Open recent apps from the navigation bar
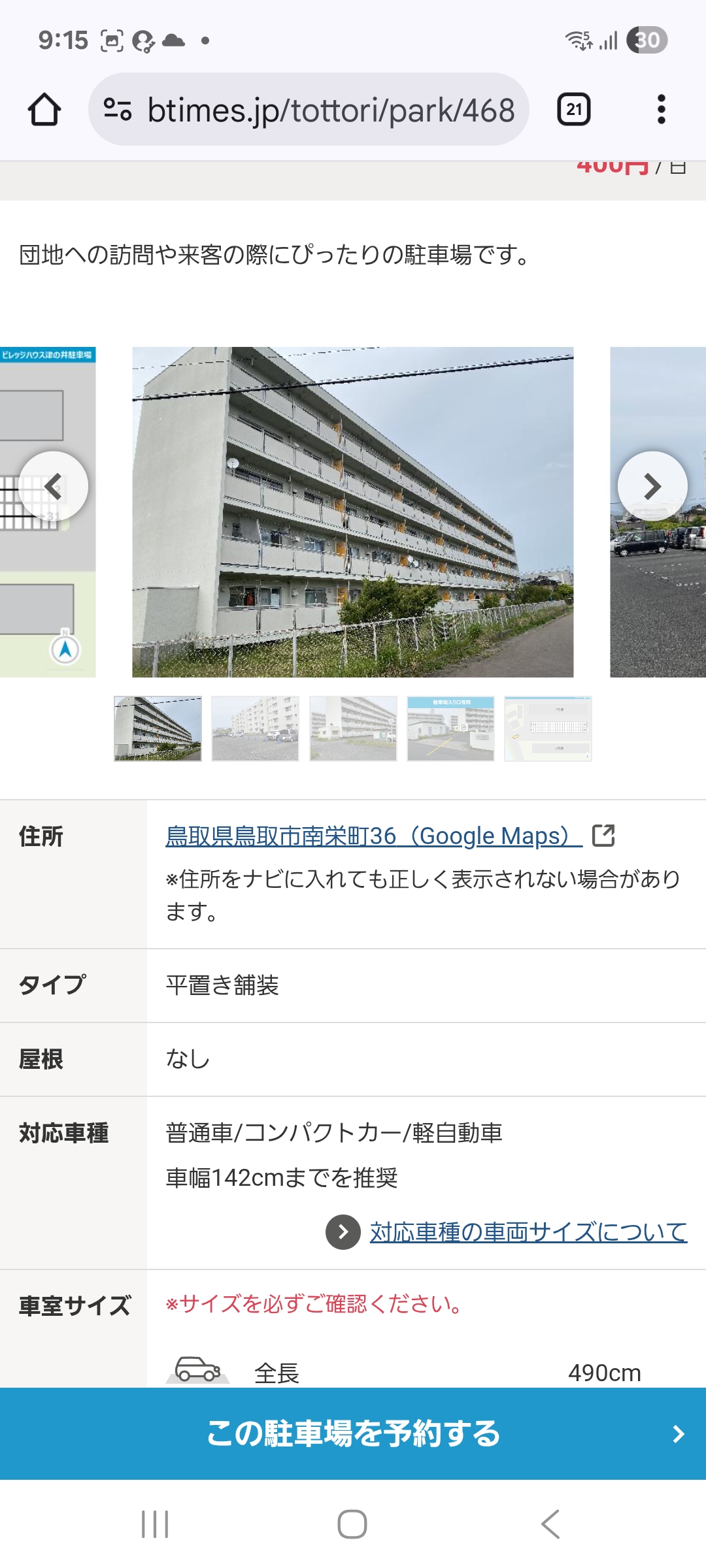 (155, 1524)
